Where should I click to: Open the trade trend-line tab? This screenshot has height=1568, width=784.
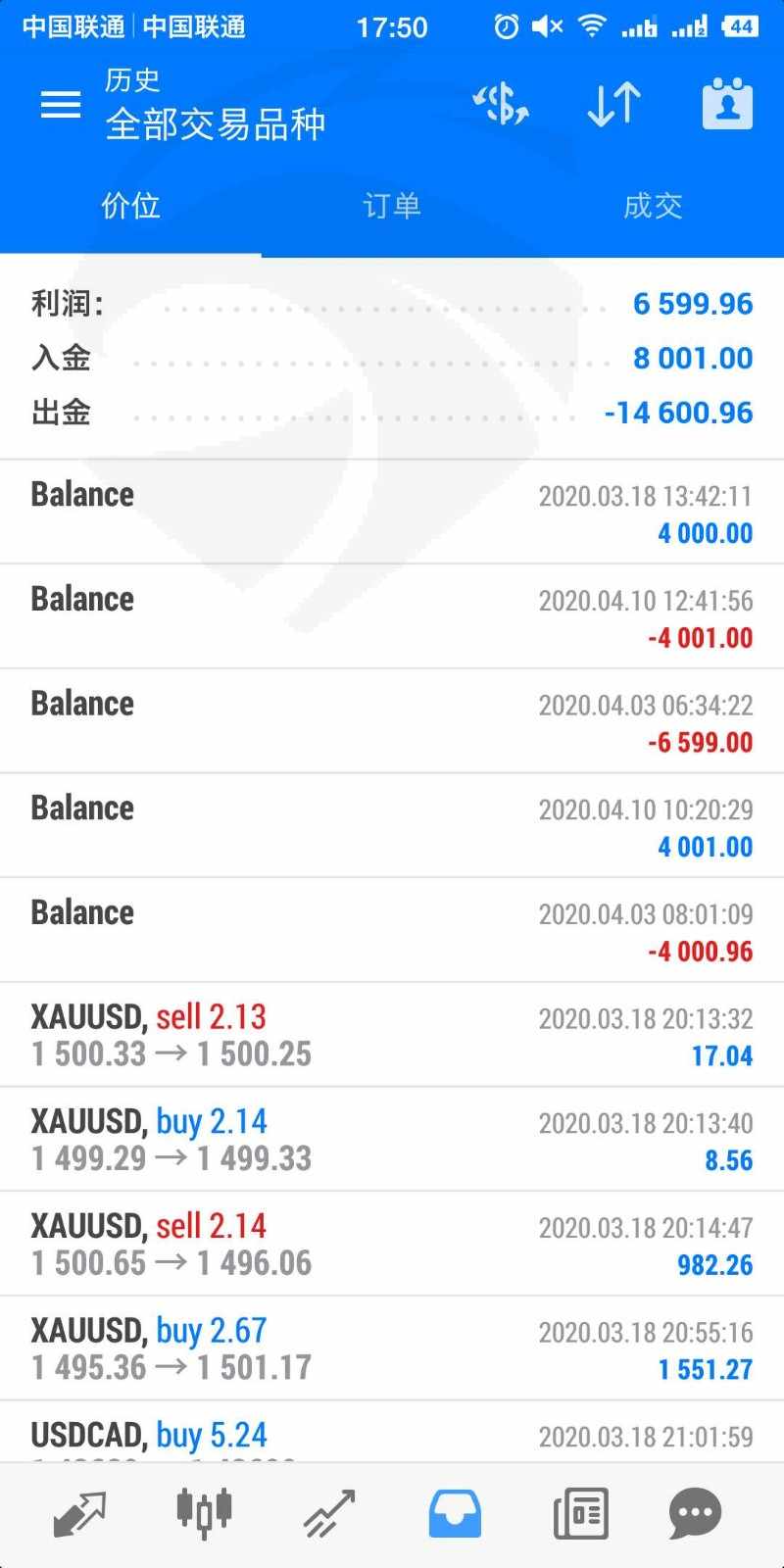[329, 1514]
